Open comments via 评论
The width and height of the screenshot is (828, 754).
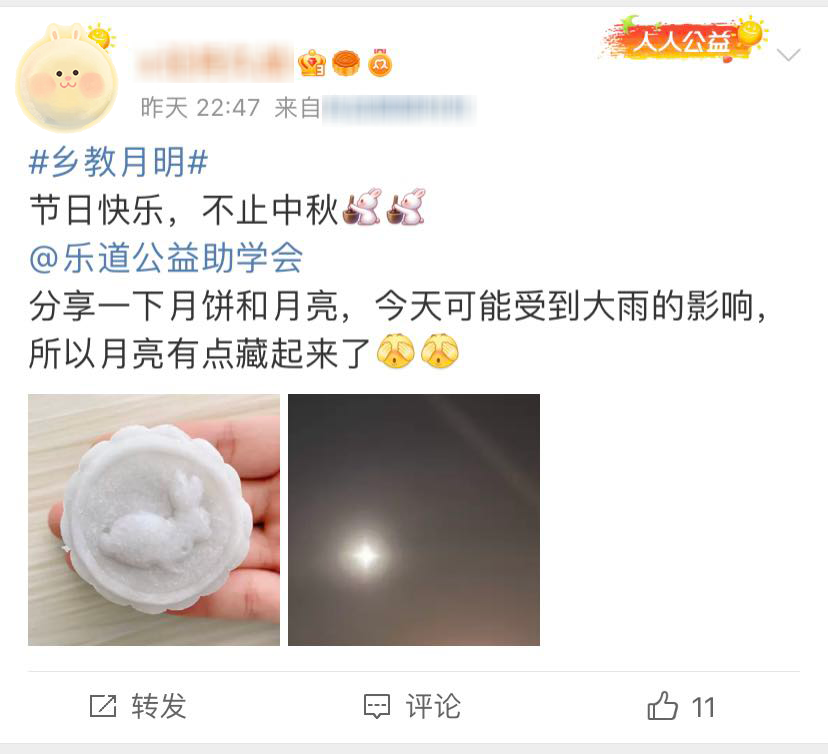coord(412,706)
